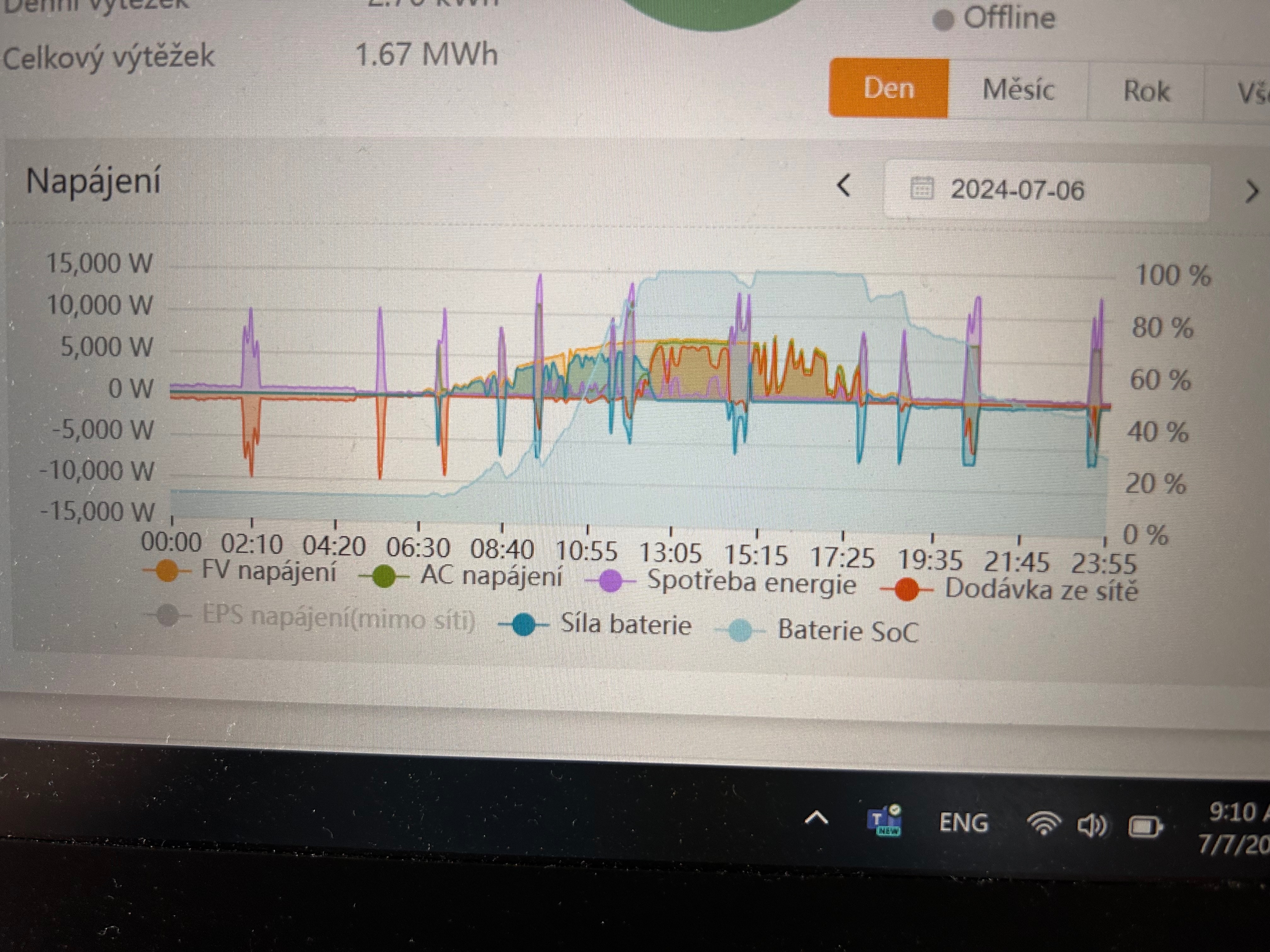Switch to the Den view
This screenshot has height=952, width=1270.
point(888,89)
